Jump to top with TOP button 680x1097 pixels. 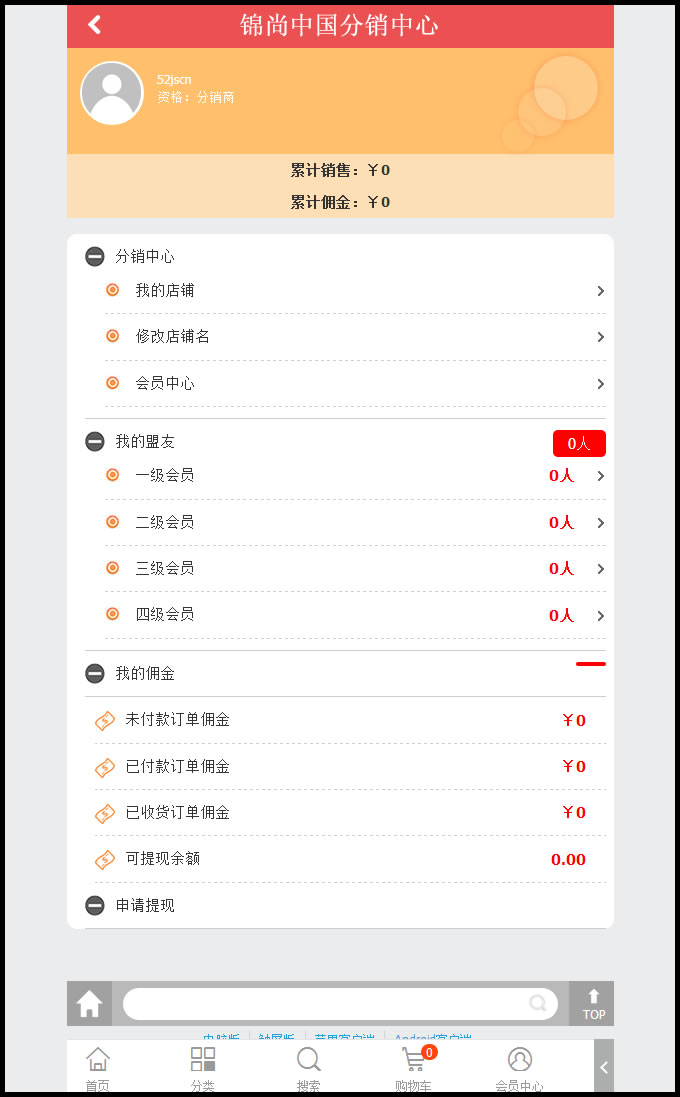[x=593, y=1004]
